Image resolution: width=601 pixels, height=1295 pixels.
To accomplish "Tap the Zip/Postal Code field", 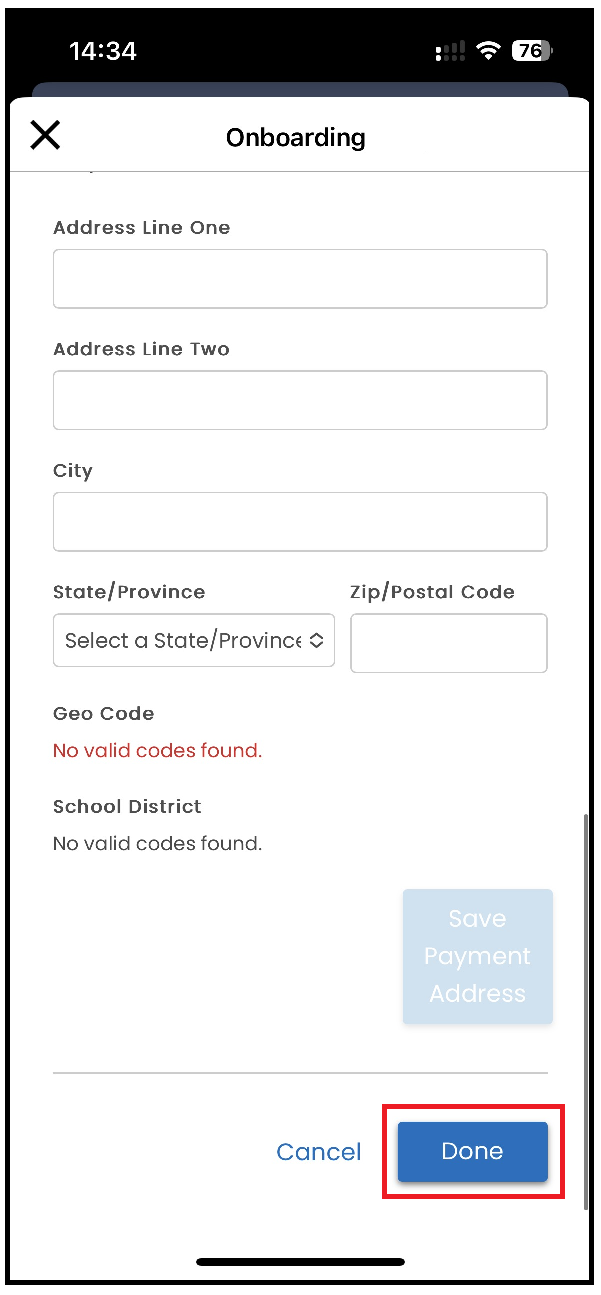I will (449, 643).
